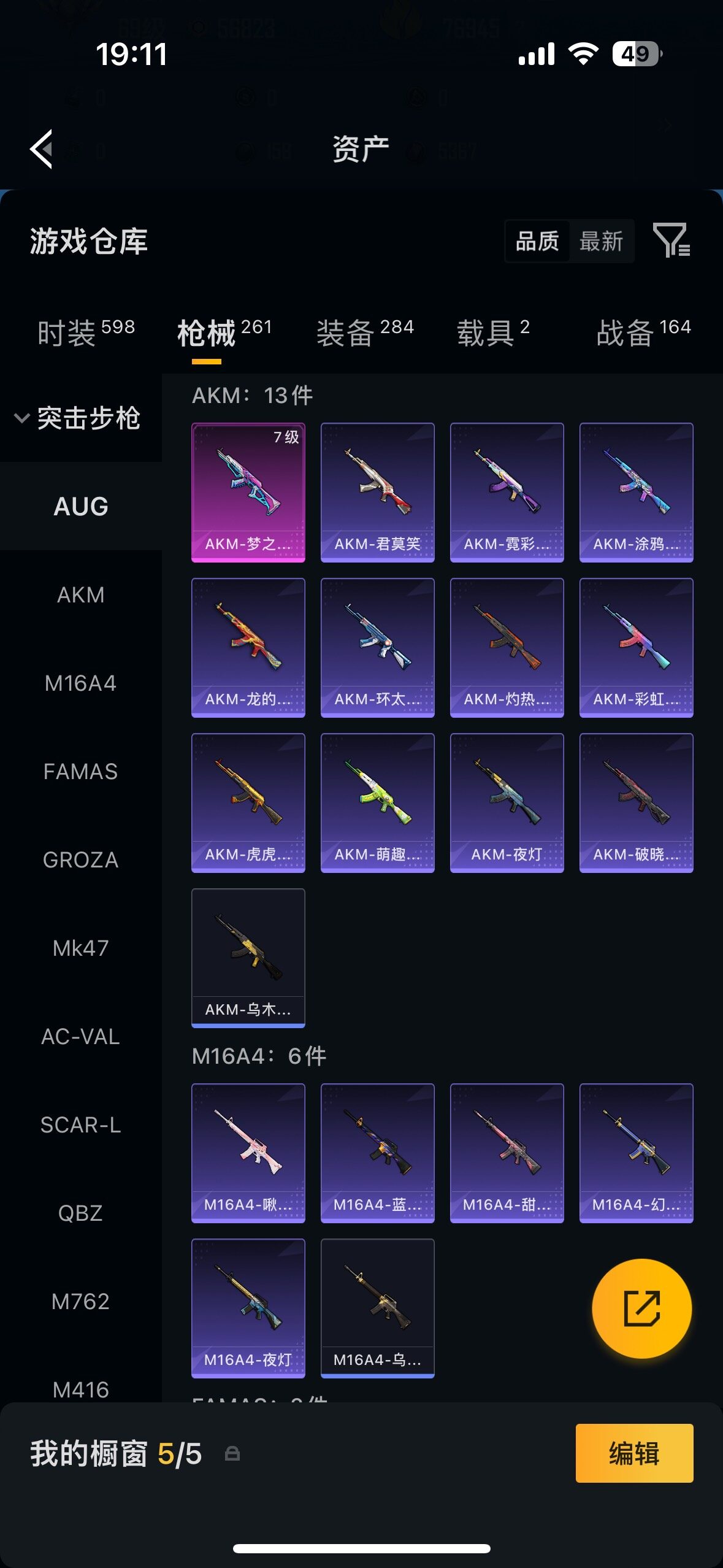This screenshot has height=1568, width=723.
Task: Tap 编辑 to edit my showcase
Action: click(x=635, y=1453)
